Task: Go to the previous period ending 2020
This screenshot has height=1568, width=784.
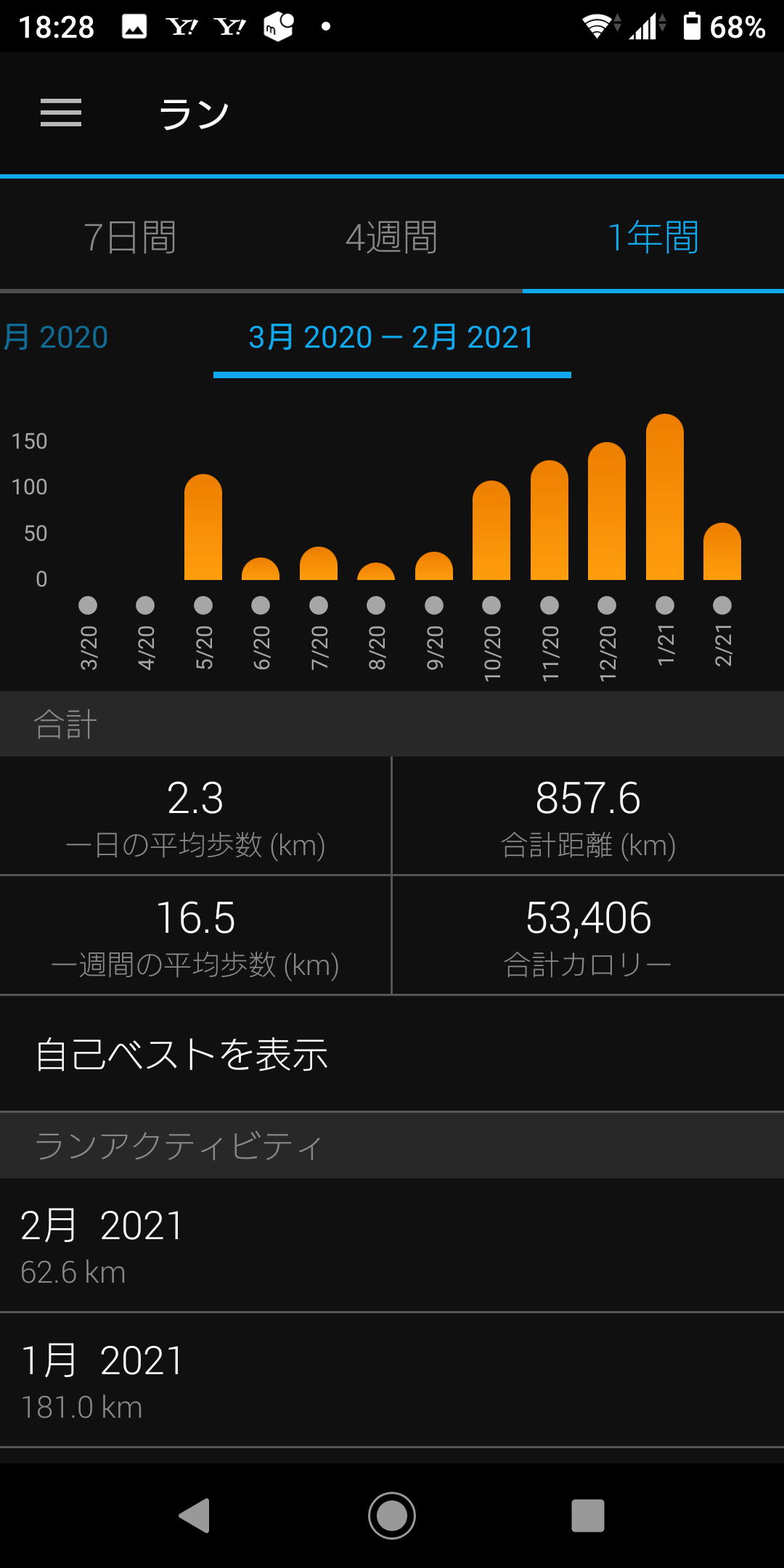Action: [x=55, y=338]
